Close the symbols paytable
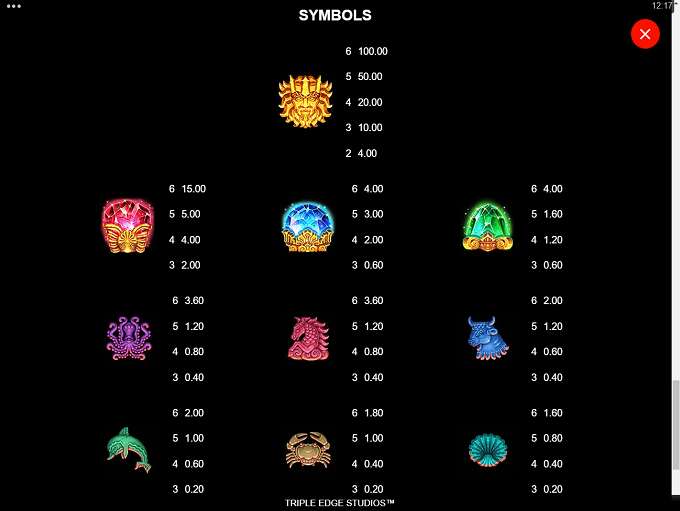 click(645, 34)
